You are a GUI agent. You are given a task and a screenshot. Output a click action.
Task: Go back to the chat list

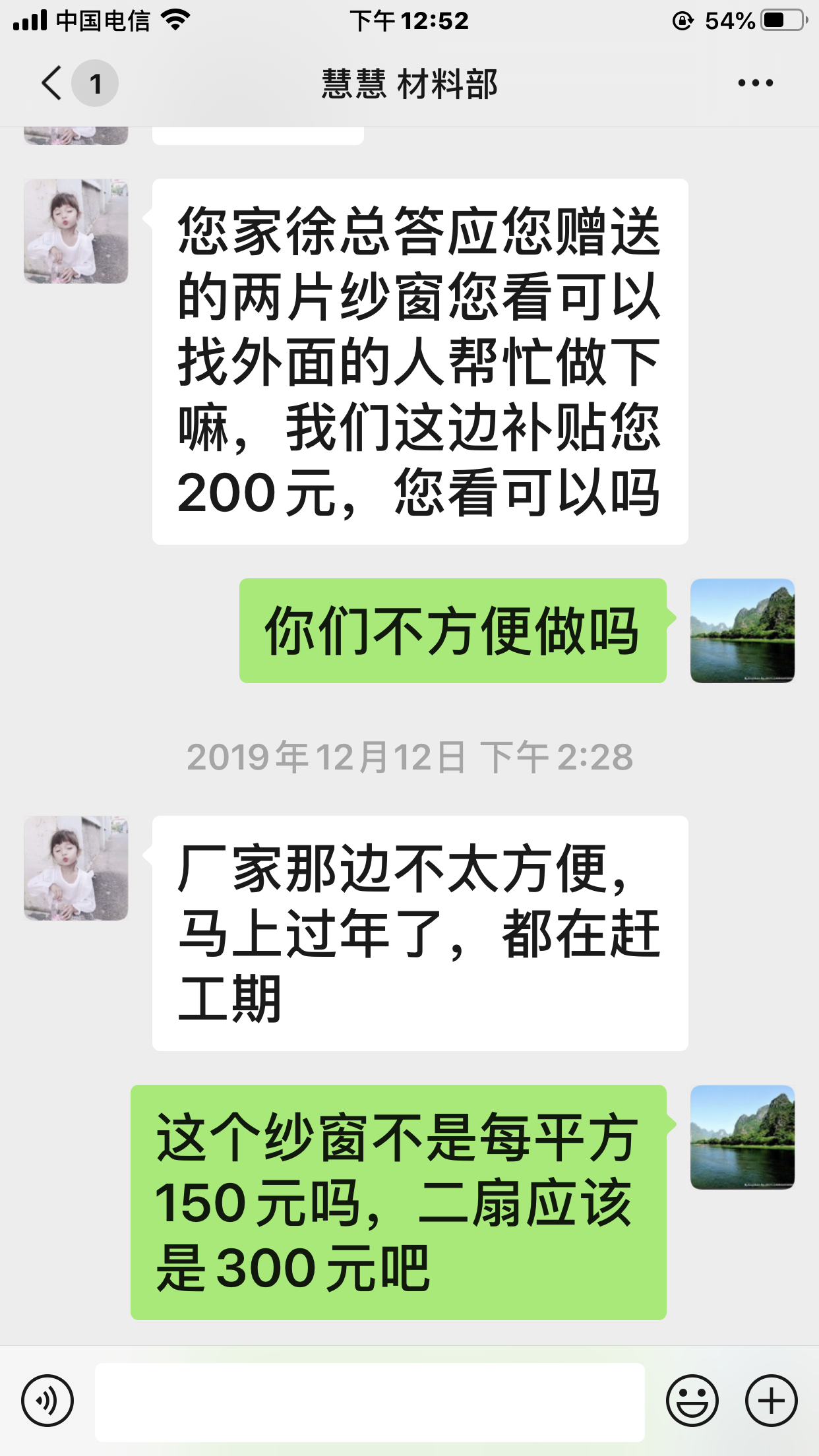[x=53, y=83]
